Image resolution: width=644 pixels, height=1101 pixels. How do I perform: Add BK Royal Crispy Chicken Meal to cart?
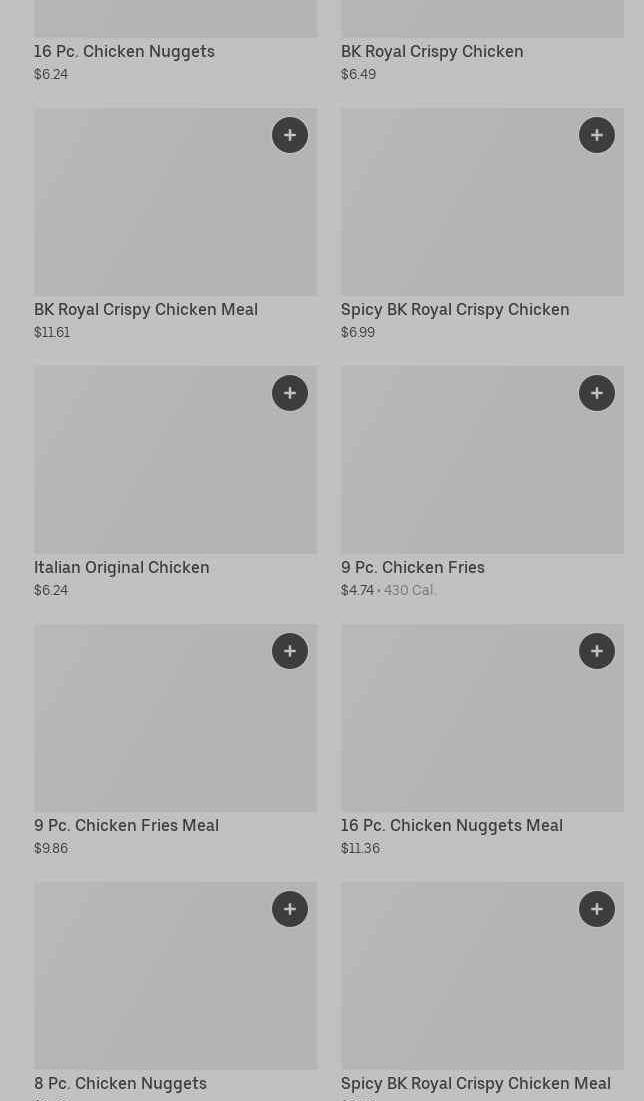(x=290, y=135)
